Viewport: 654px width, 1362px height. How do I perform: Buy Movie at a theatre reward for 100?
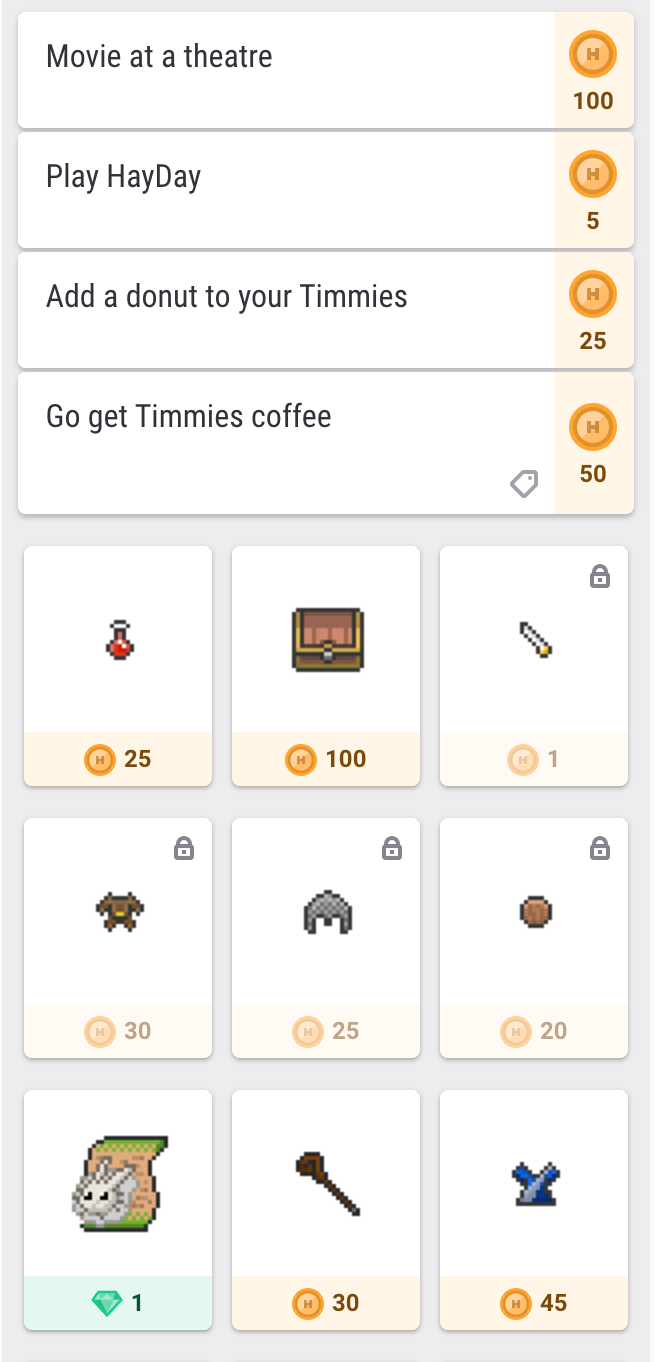click(x=593, y=71)
